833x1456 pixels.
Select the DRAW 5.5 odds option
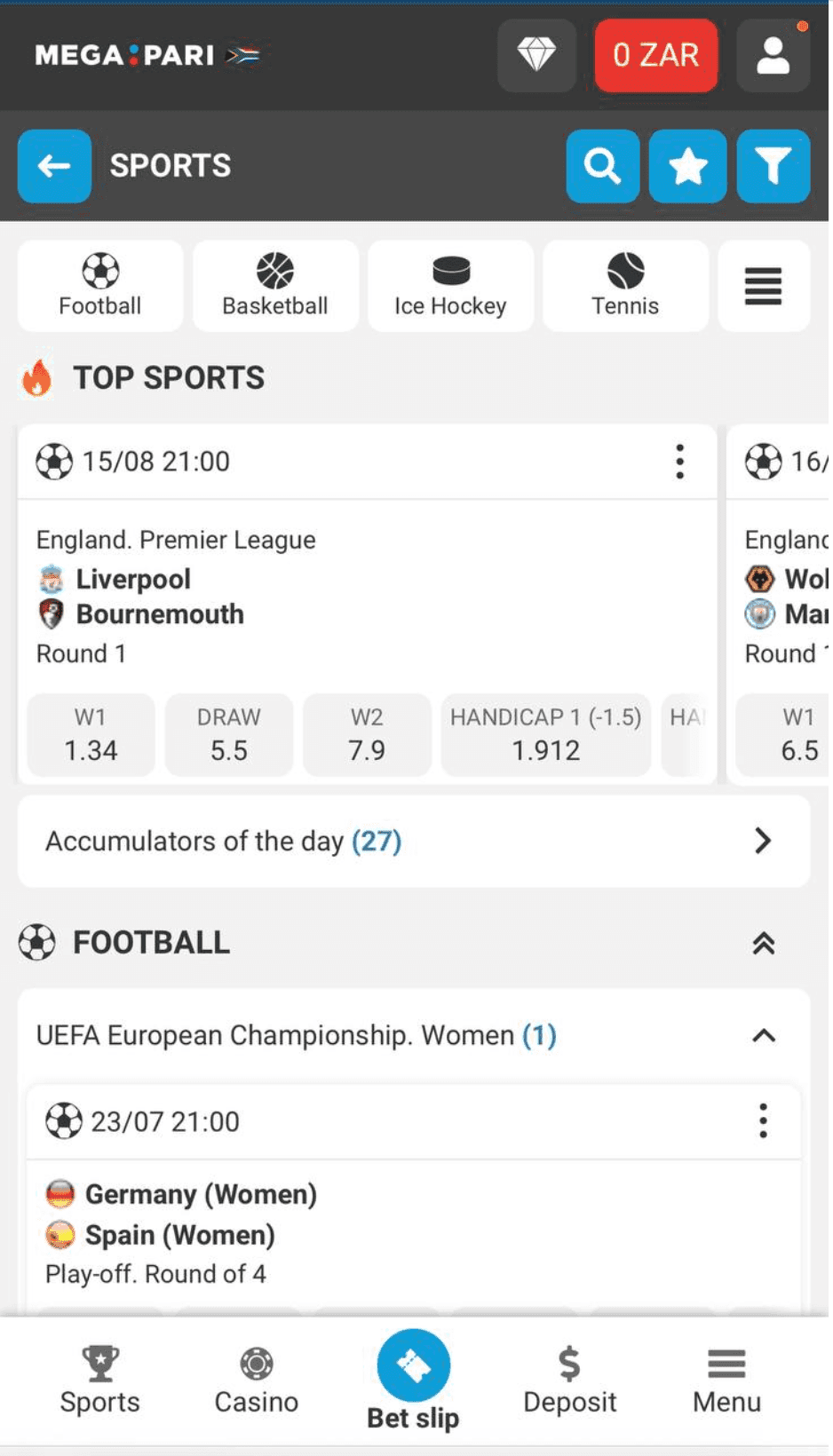228,735
